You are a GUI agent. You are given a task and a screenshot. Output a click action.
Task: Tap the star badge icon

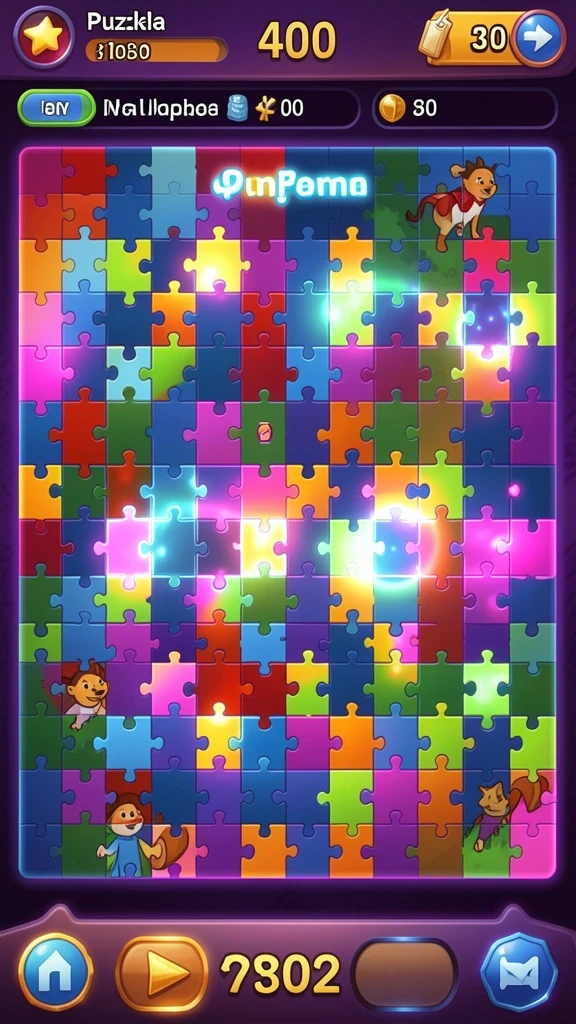pyautogui.click(x=44, y=37)
